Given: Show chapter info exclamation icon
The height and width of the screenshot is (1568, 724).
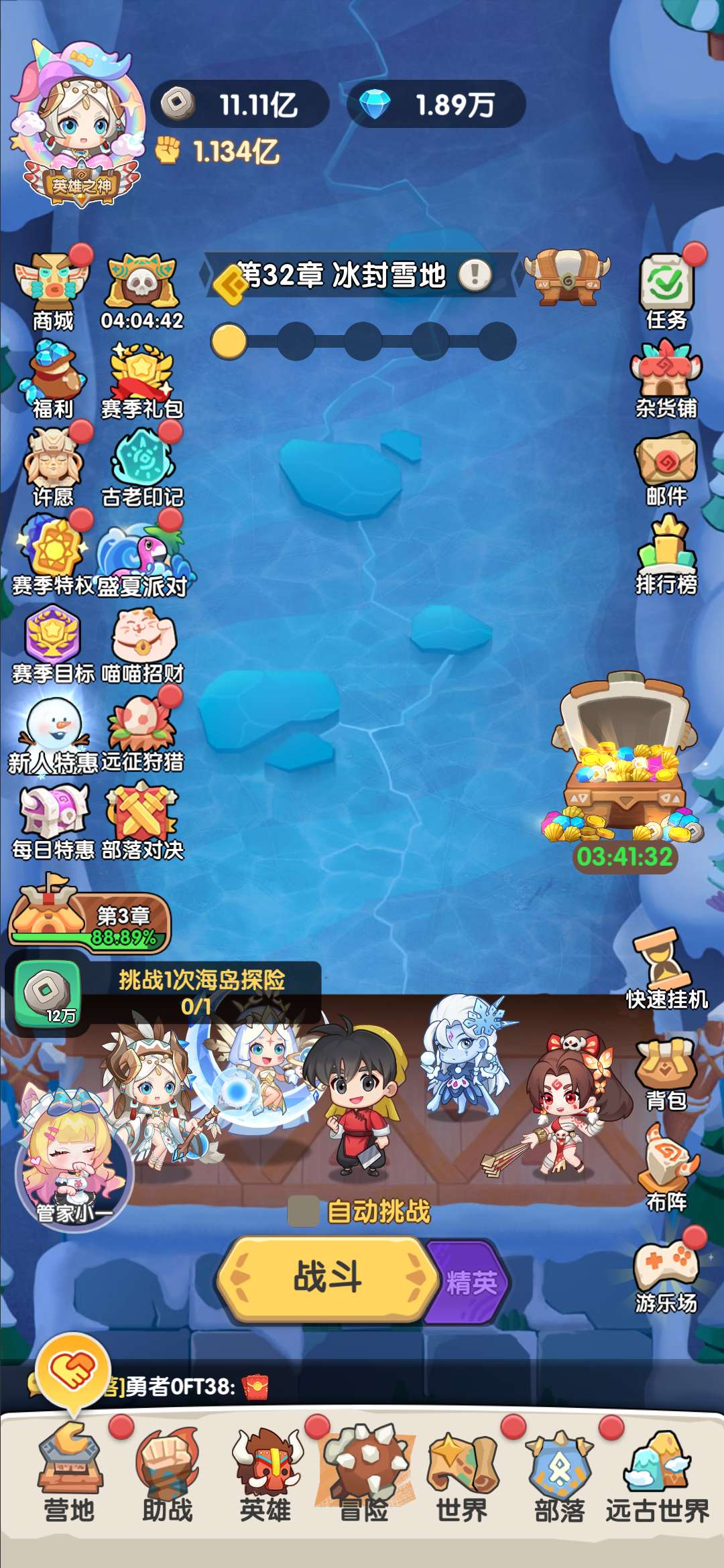Looking at the screenshot, I should click(475, 275).
